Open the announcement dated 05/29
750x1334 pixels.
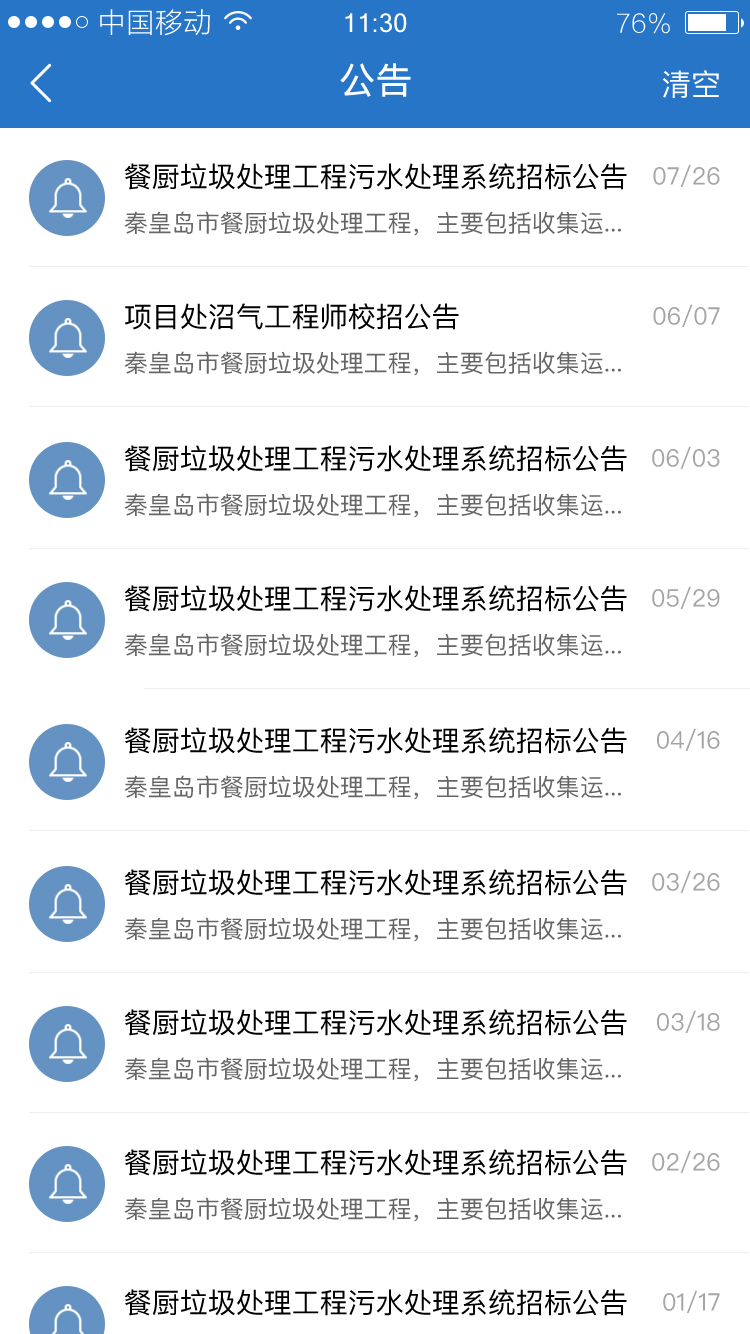tap(375, 620)
